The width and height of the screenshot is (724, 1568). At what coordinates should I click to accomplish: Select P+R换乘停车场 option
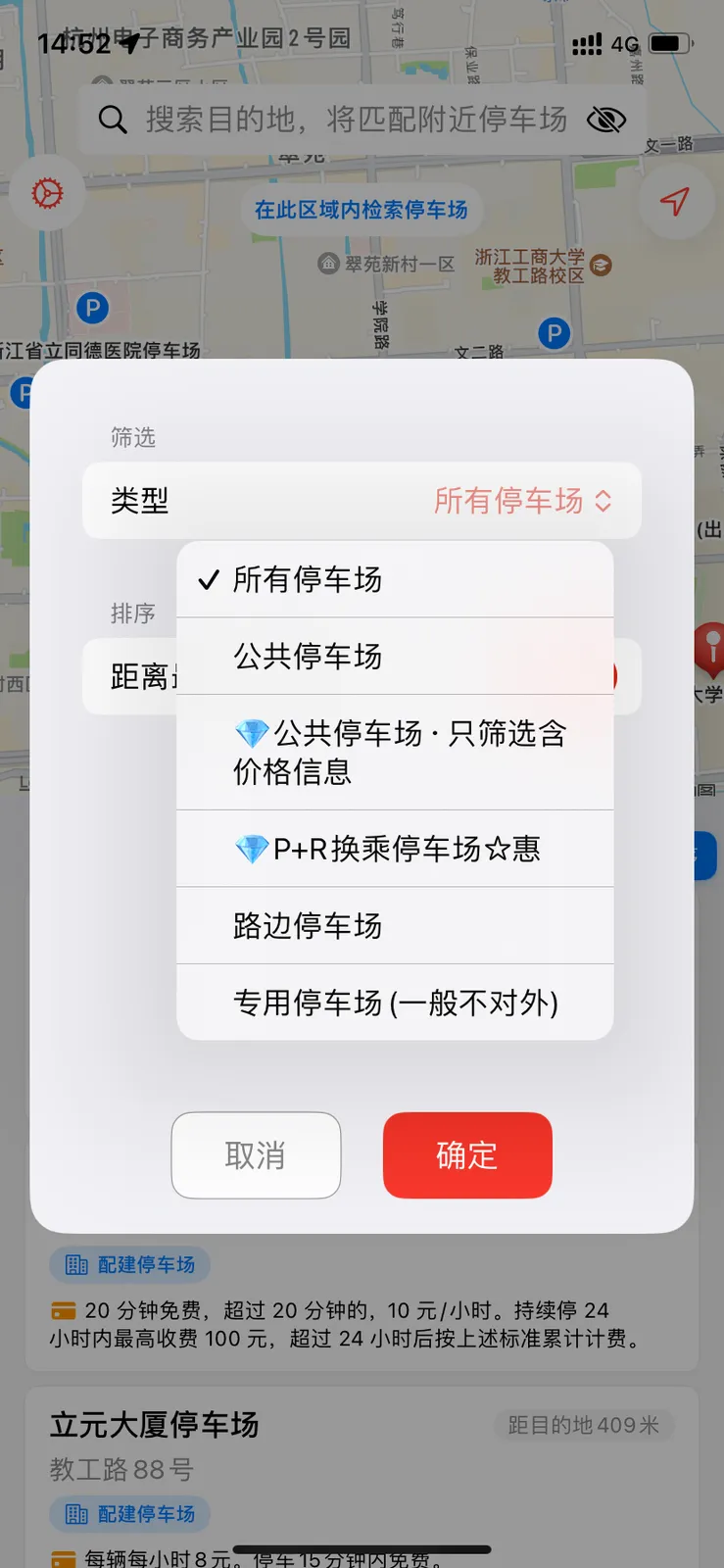coord(394,849)
